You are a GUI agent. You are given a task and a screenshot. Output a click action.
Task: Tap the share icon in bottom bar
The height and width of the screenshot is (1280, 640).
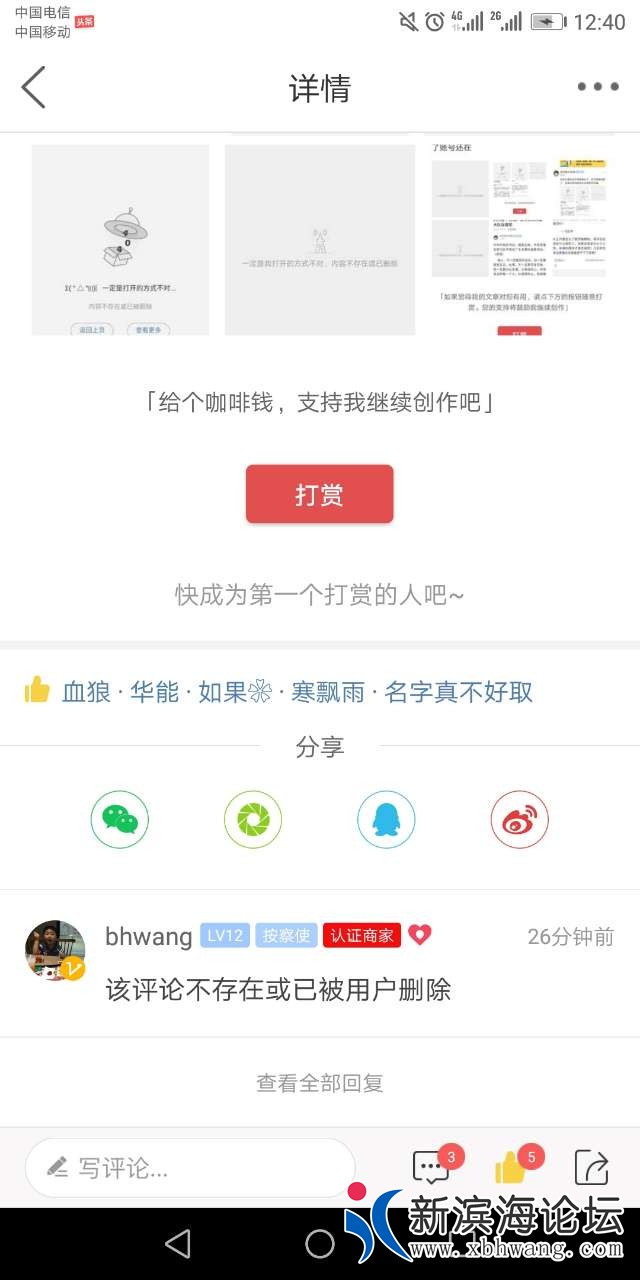(592, 1167)
